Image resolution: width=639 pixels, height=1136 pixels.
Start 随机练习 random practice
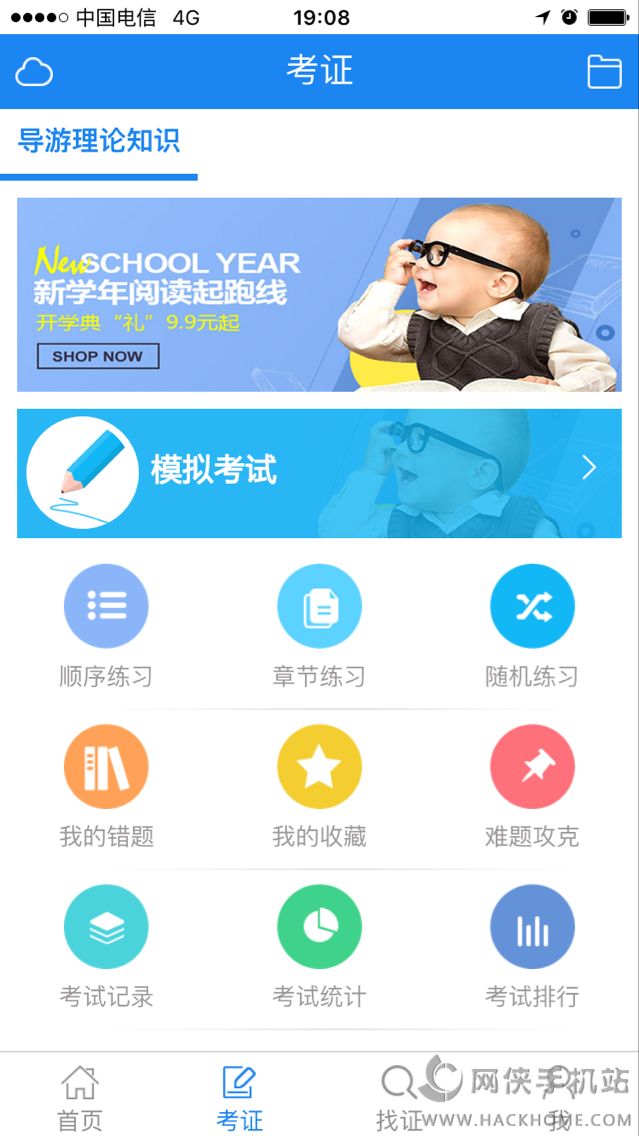(x=532, y=625)
